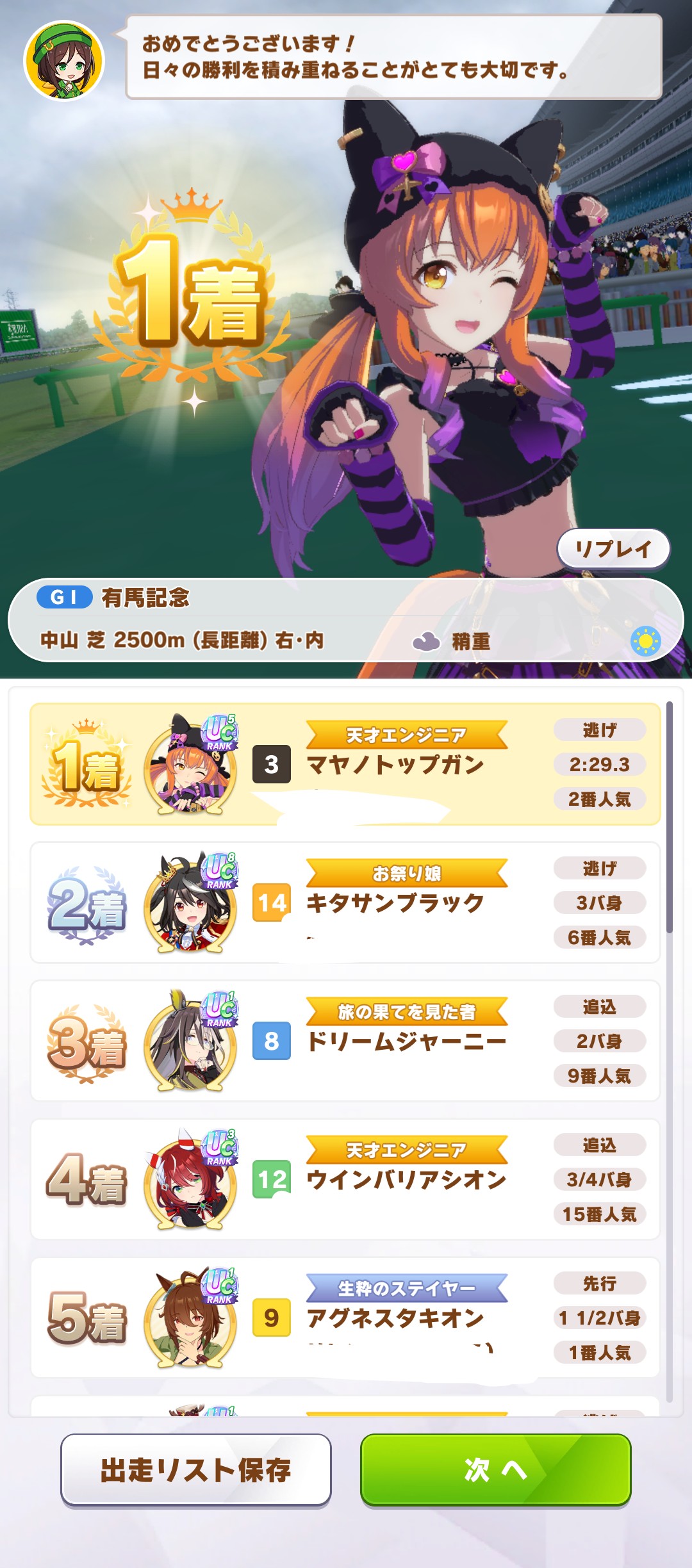View the third-place row for ドリームジャーニー
The height and width of the screenshot is (1568, 692).
point(345,1041)
